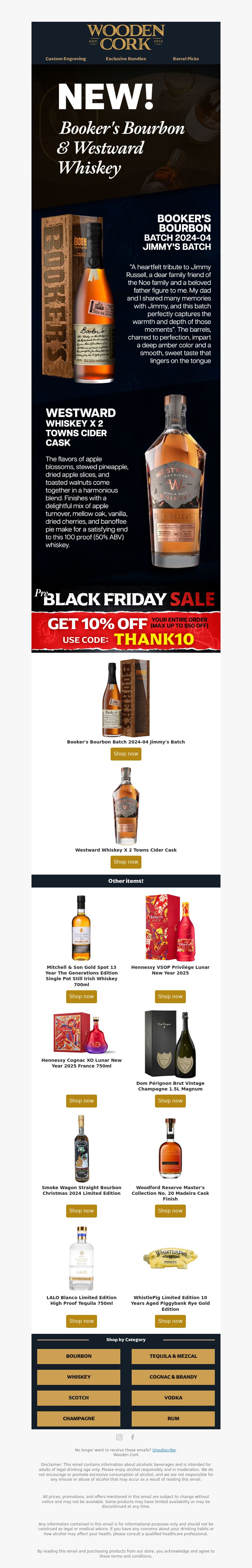The height and width of the screenshot is (1568, 252).
Task: Visit the Instagram page
Action: tap(119, 1437)
